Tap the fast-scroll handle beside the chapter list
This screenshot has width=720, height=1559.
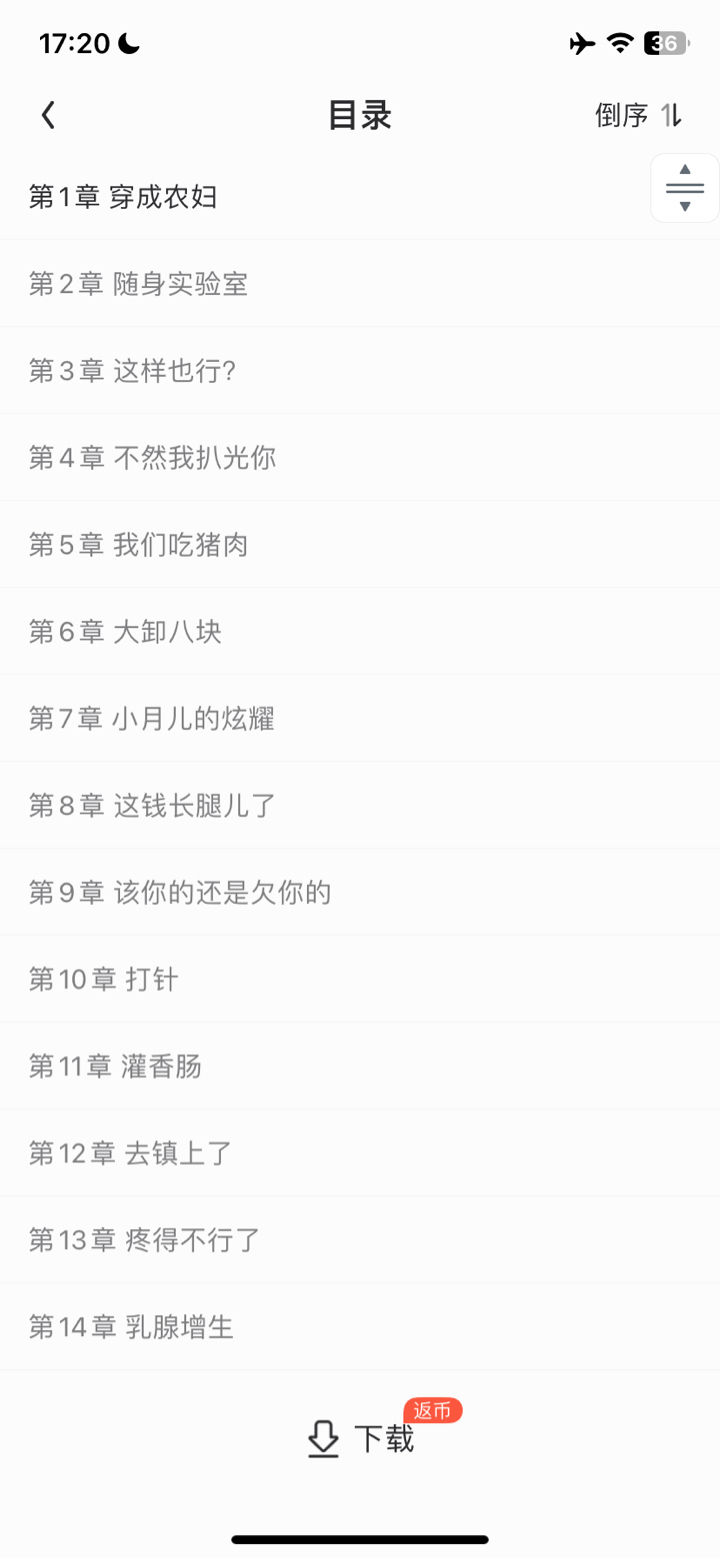point(685,188)
